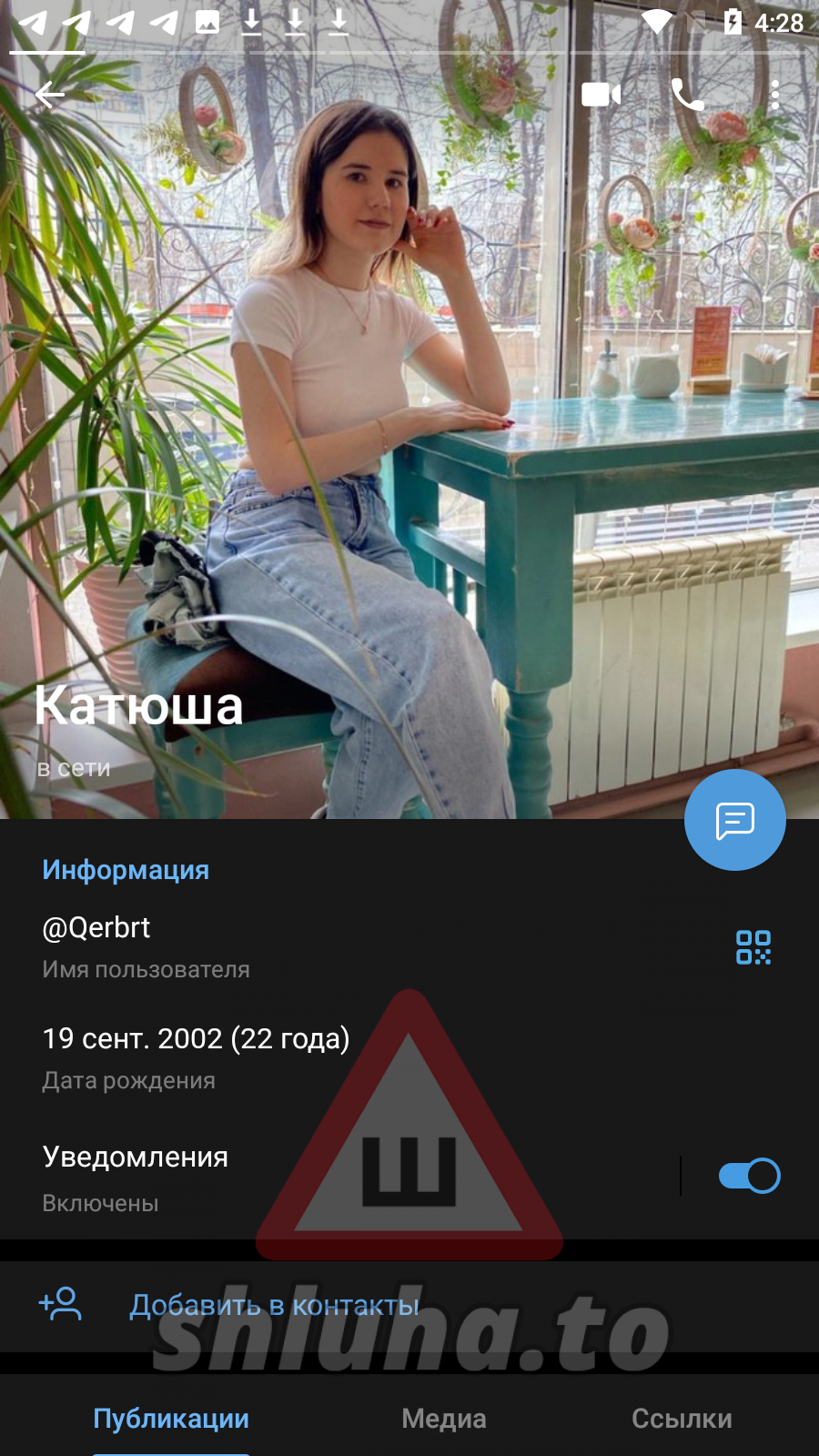Tap the @Qerbrt username row
Image resolution: width=819 pixels, height=1456 pixels.
pos(364,947)
